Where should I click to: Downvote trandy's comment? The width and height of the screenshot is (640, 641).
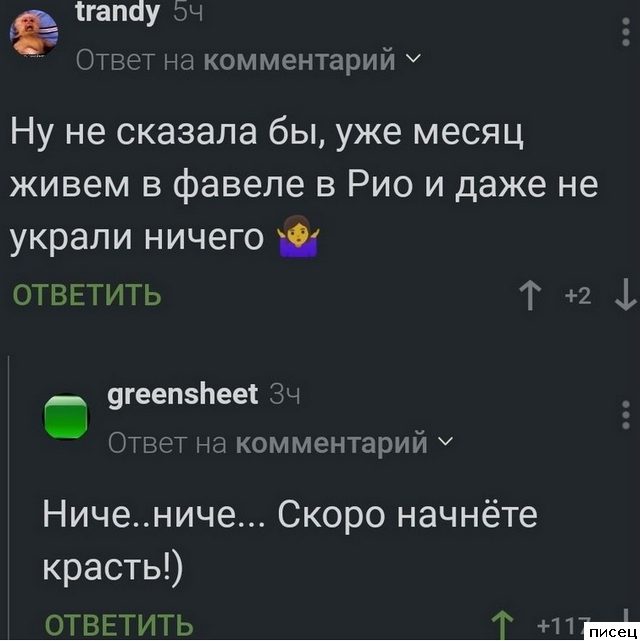(625, 295)
